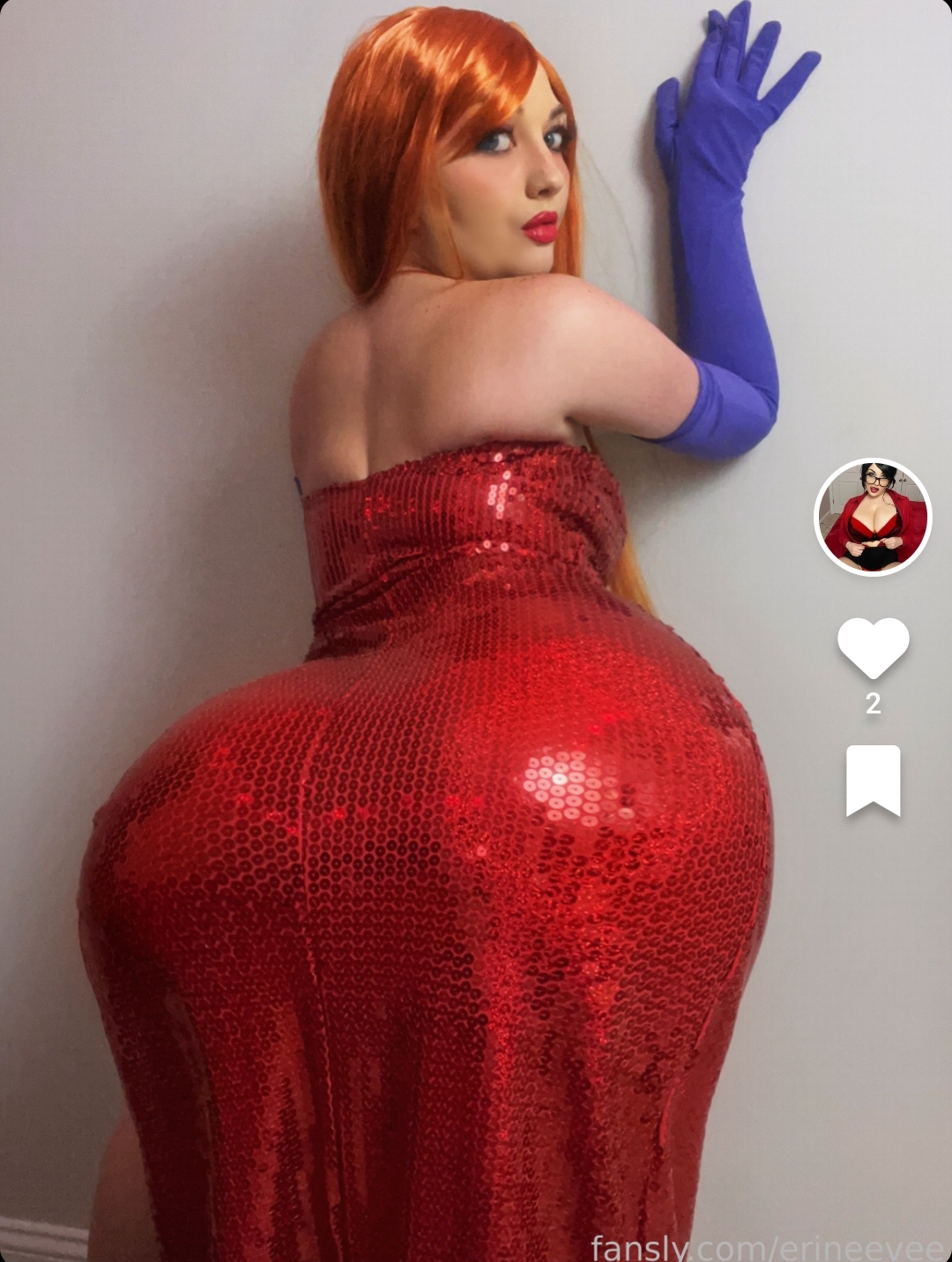Bookmark this post

873,780
